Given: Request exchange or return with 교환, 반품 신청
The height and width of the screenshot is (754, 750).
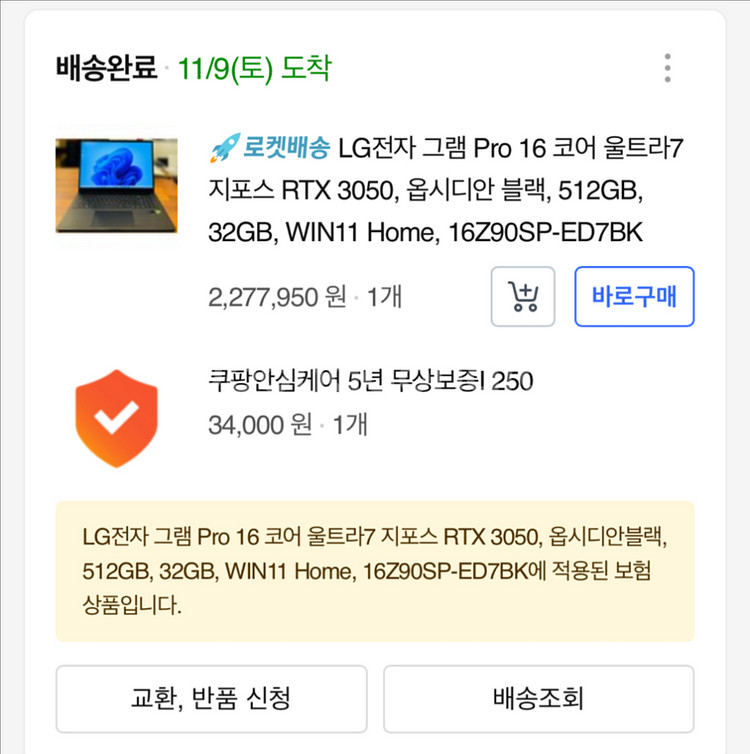Looking at the screenshot, I should click(x=212, y=699).
